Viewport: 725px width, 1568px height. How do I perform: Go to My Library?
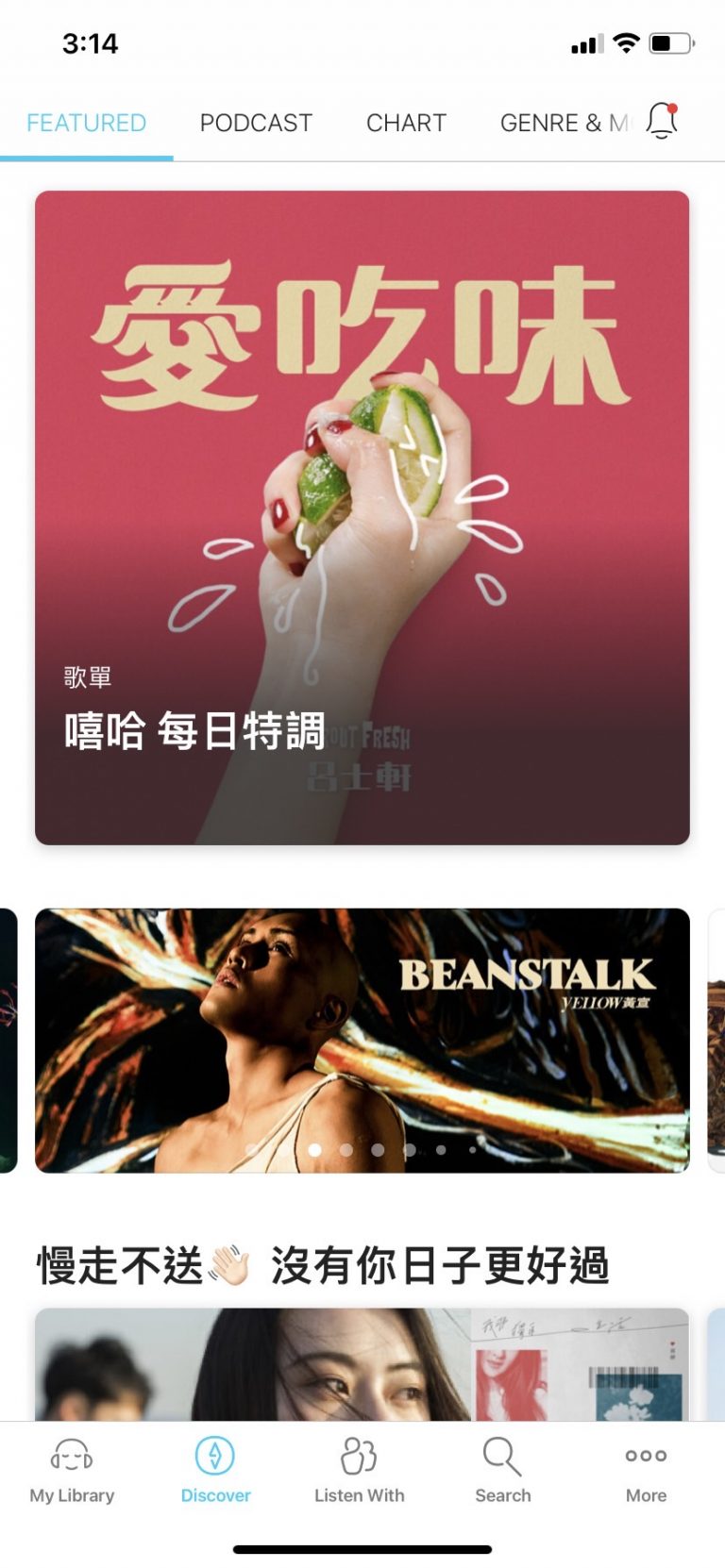(72, 1470)
